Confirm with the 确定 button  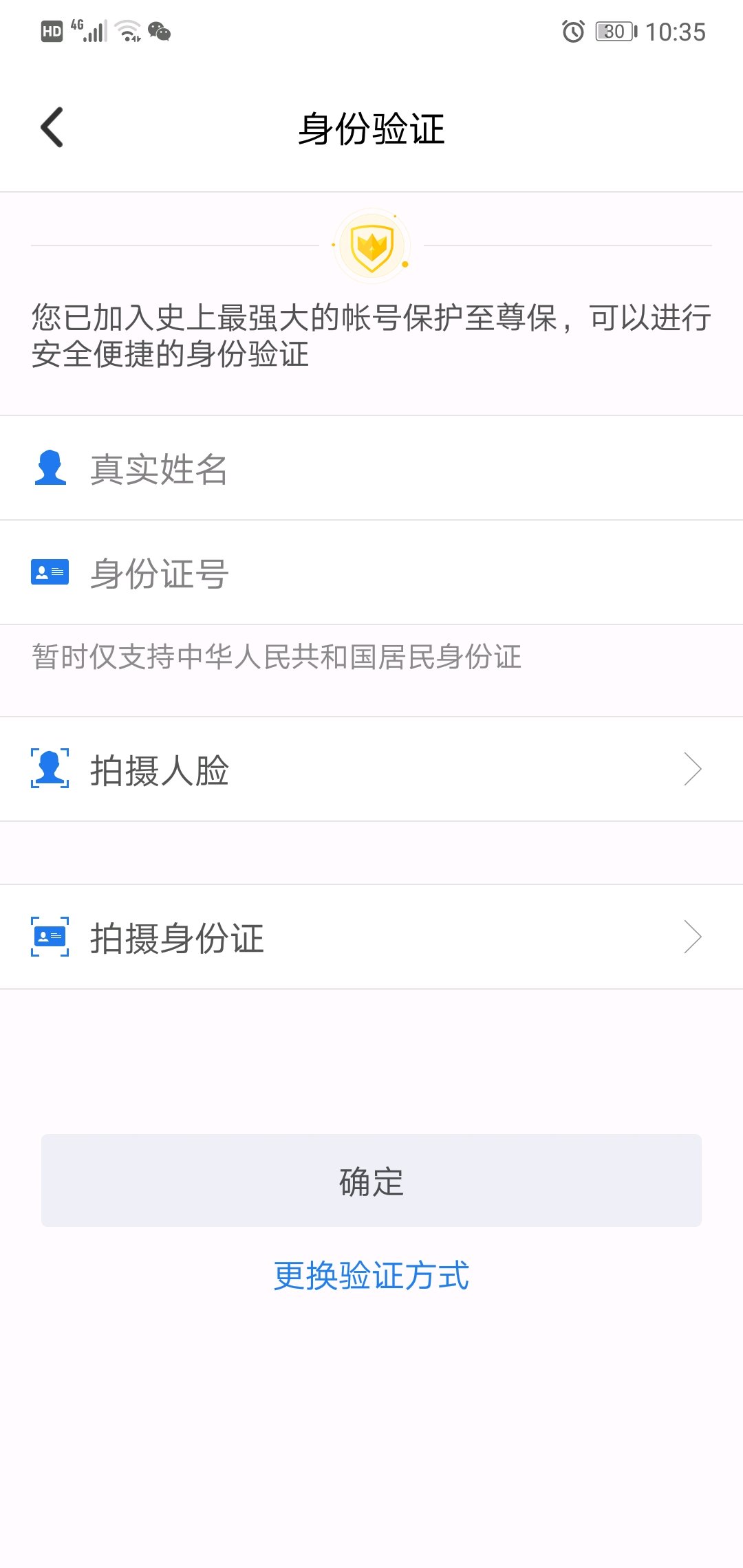(371, 1180)
